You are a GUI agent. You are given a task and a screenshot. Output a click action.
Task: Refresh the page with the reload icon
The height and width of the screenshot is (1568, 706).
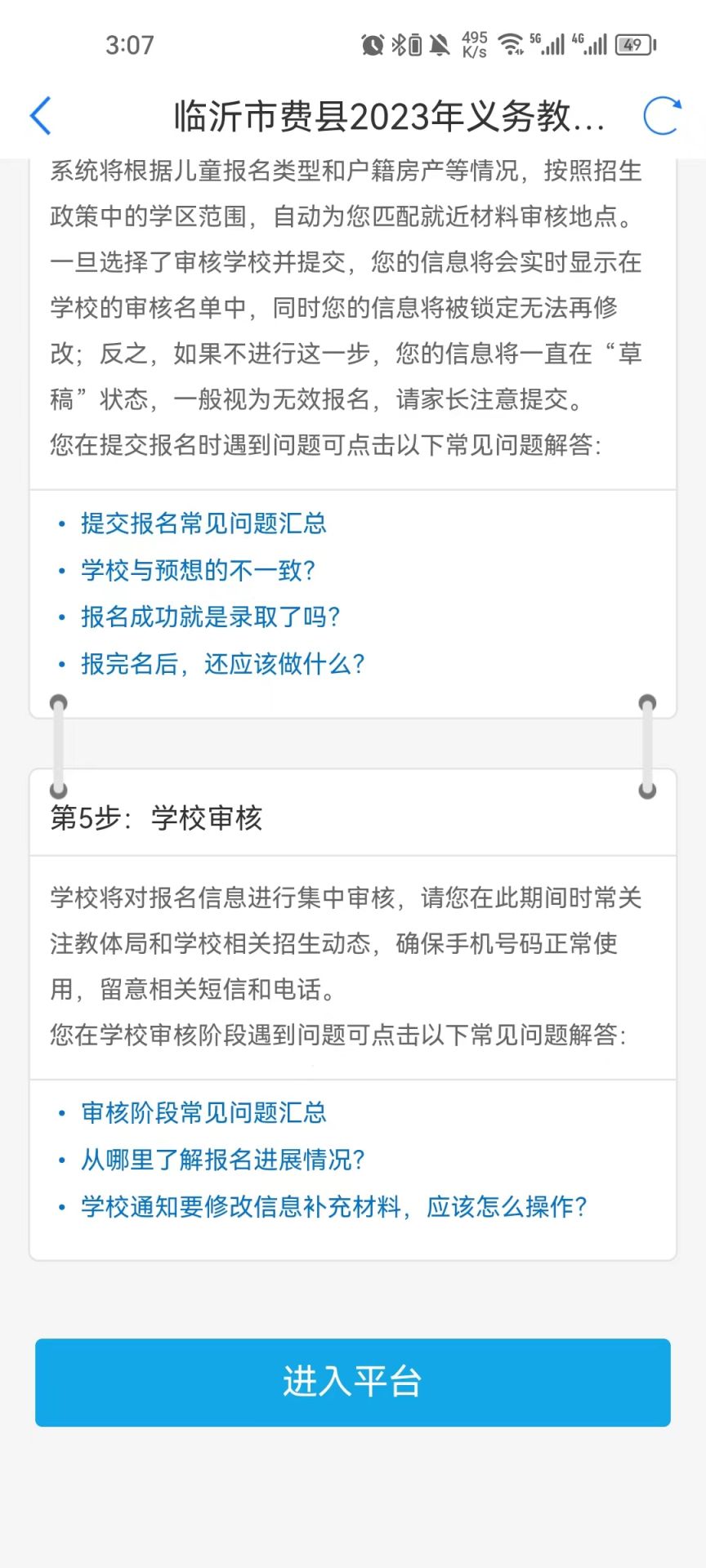coord(662,115)
